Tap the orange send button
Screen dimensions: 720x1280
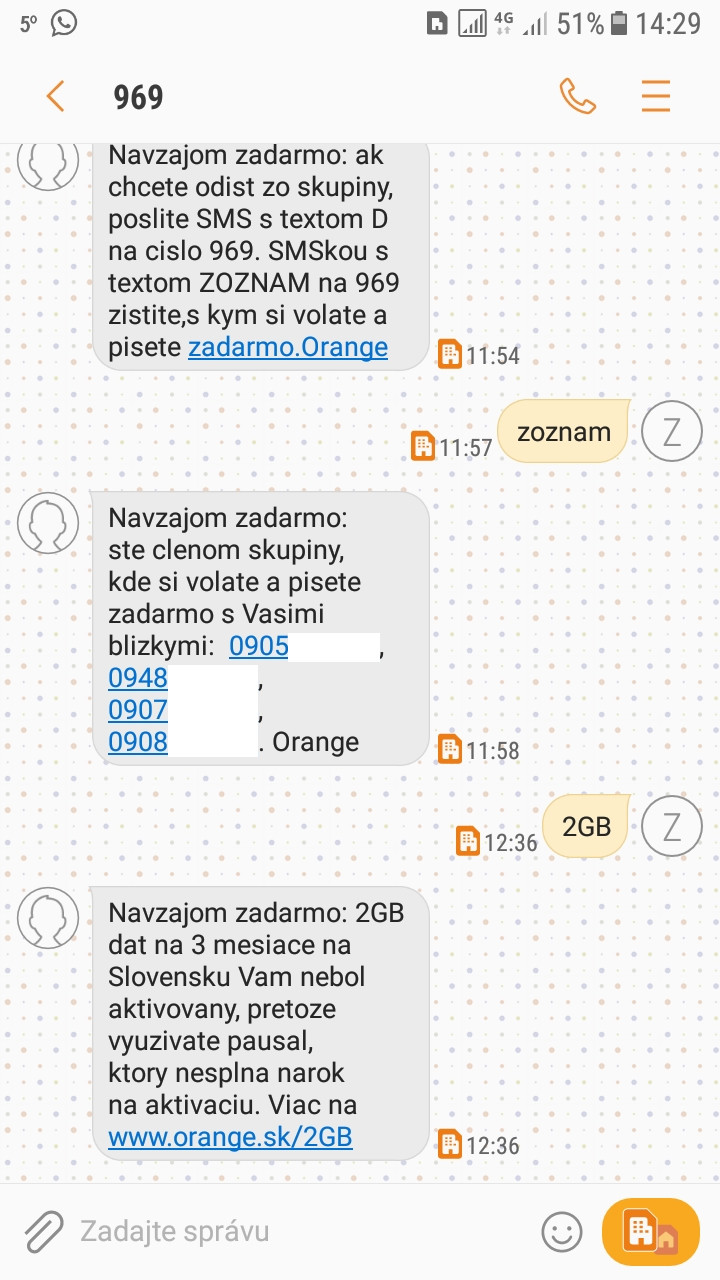coord(651,1231)
